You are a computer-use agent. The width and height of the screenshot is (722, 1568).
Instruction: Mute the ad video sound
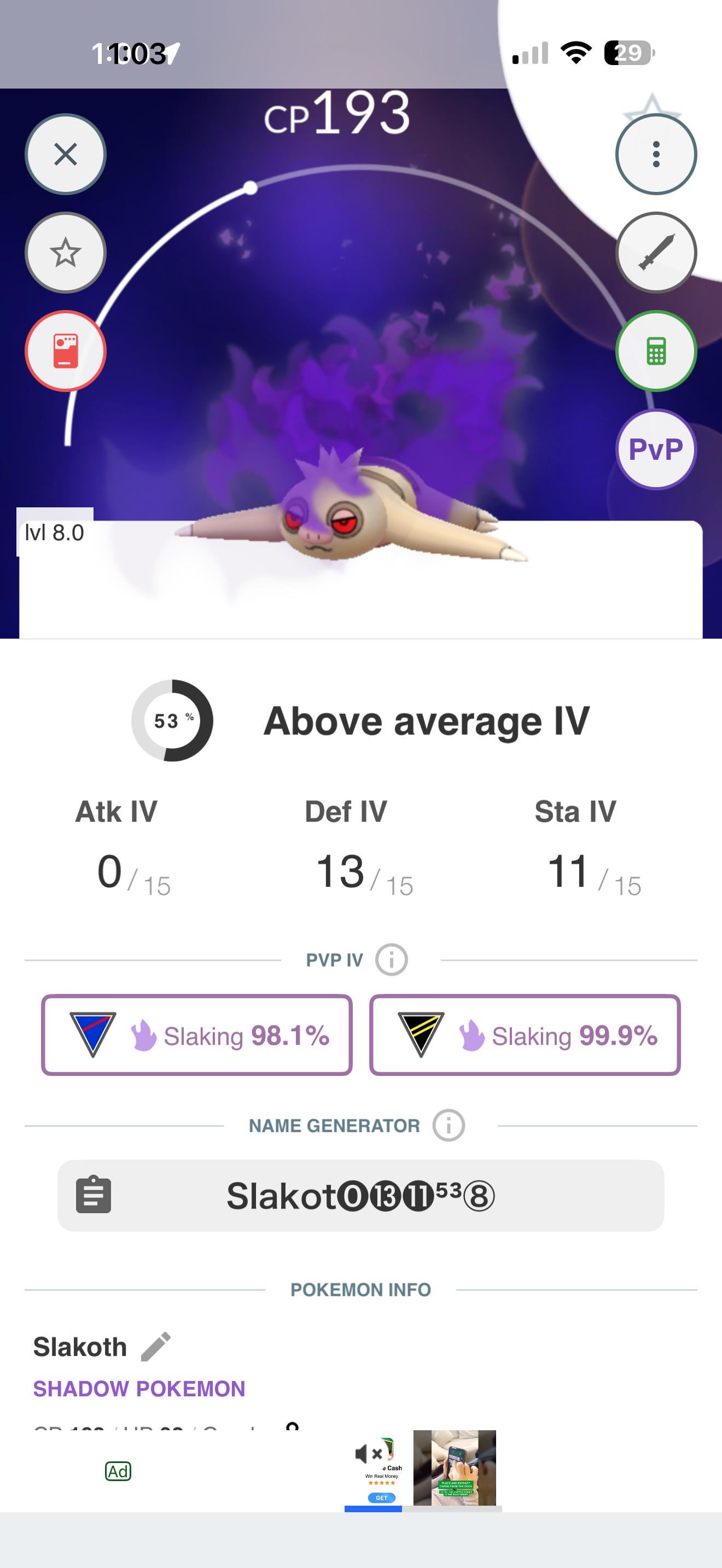(x=368, y=1454)
